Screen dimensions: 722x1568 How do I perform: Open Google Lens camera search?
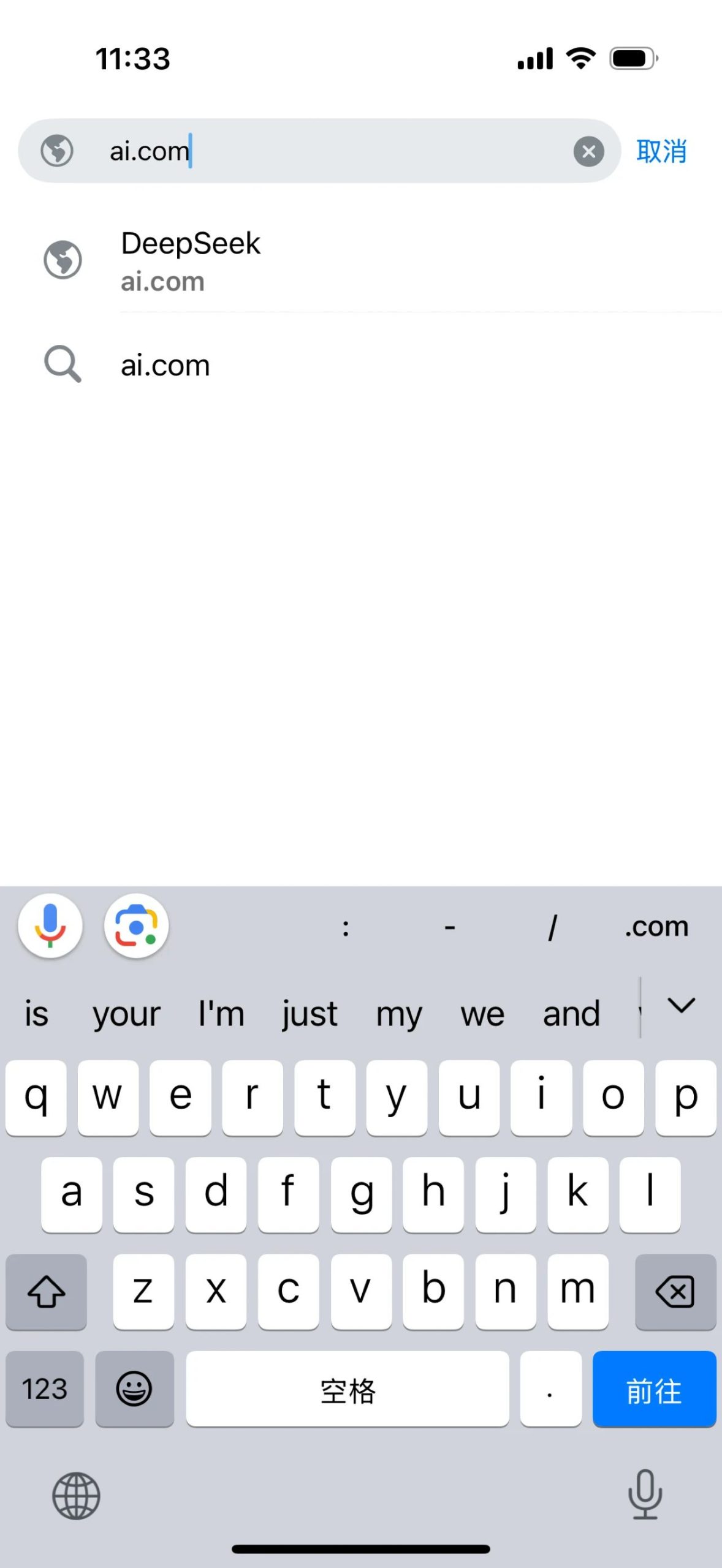[x=136, y=925]
